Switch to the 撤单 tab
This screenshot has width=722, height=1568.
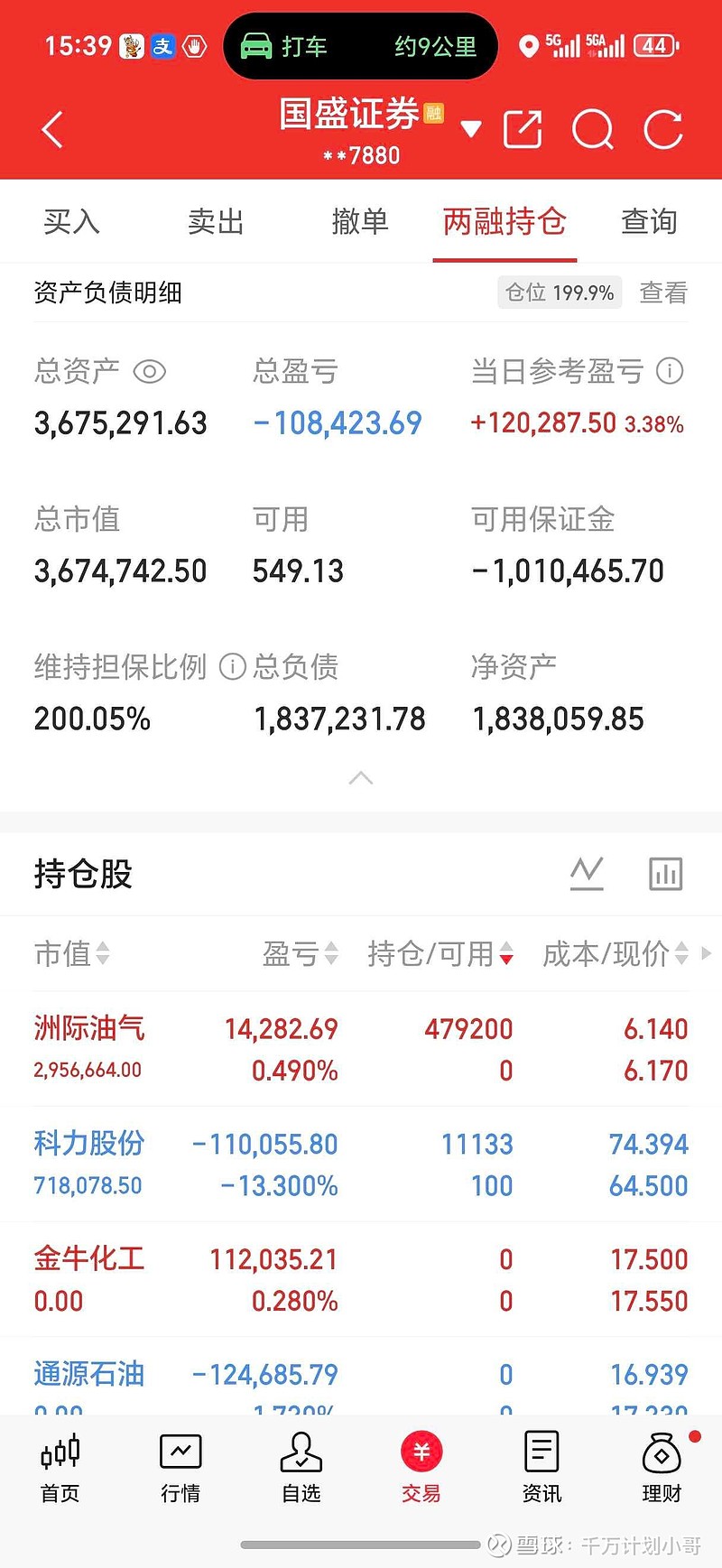click(x=360, y=221)
